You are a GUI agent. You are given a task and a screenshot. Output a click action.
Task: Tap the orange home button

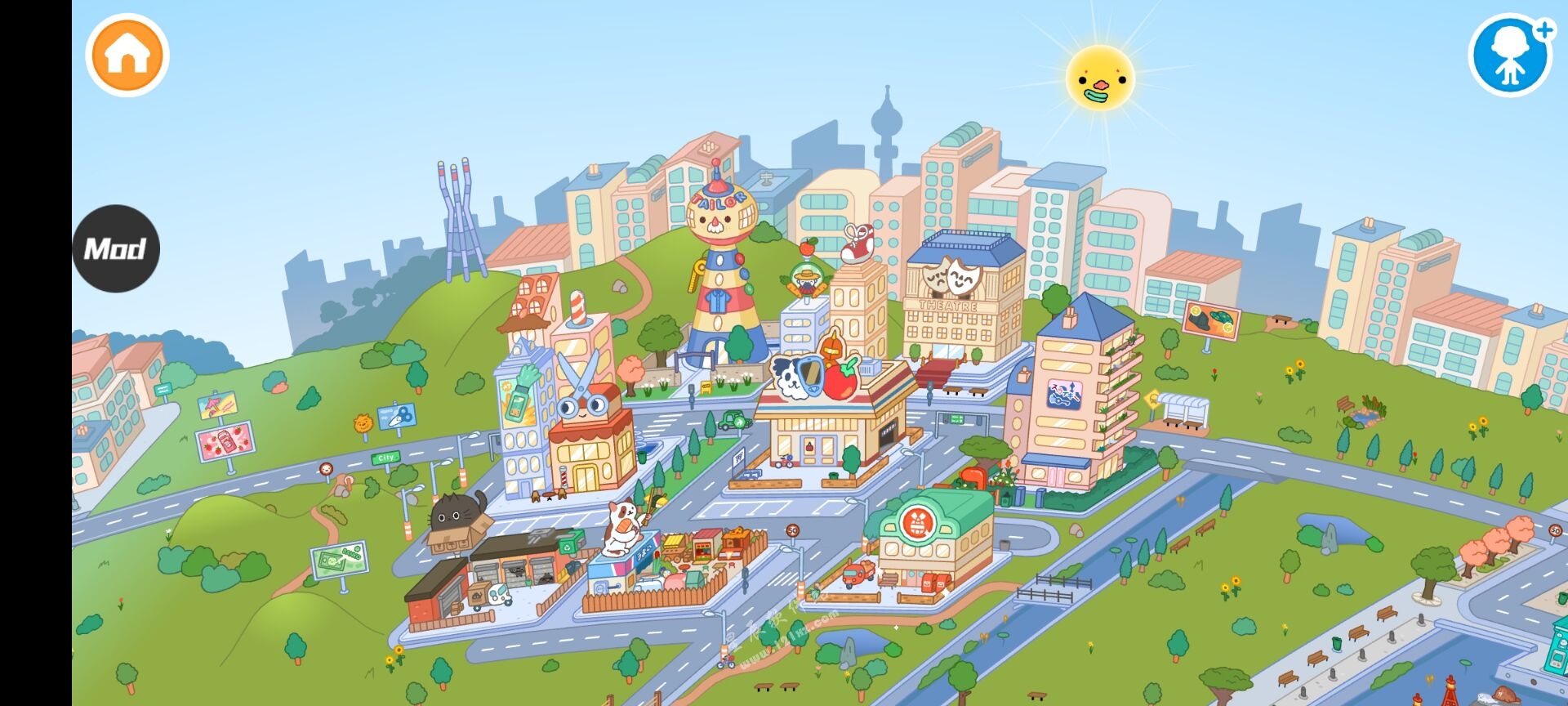(127, 55)
